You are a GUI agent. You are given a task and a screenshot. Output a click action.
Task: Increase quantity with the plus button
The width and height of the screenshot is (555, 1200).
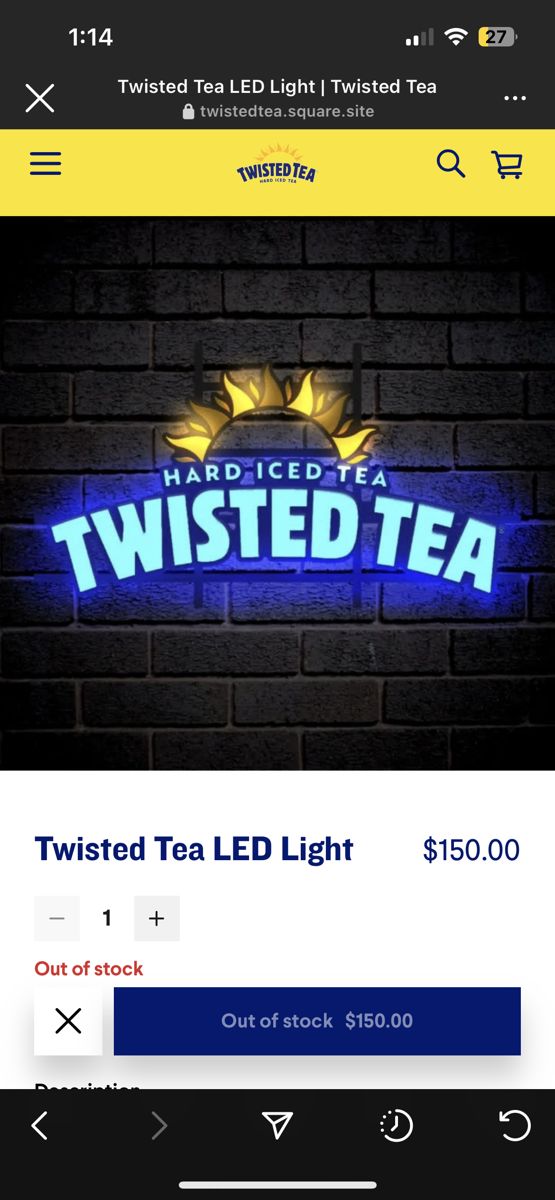coord(157,918)
